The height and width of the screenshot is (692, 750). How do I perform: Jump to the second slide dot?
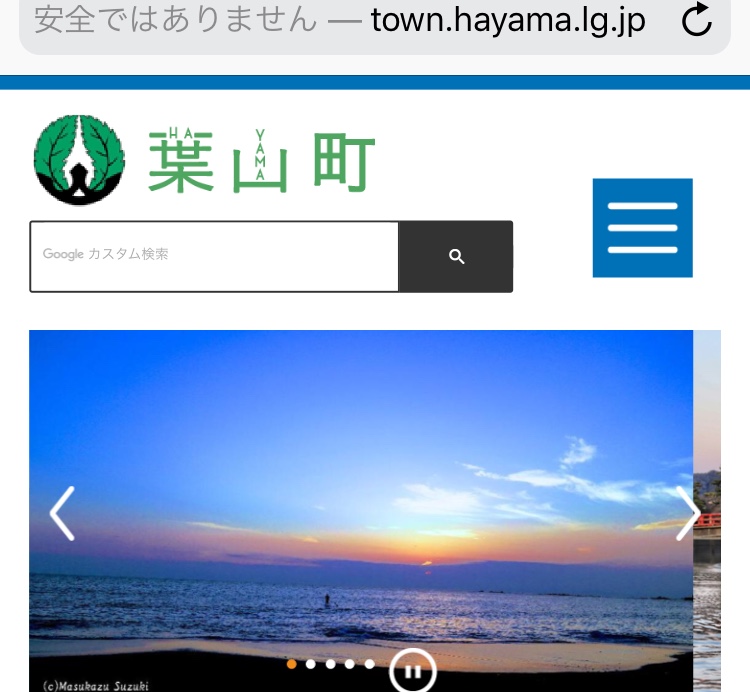click(311, 664)
